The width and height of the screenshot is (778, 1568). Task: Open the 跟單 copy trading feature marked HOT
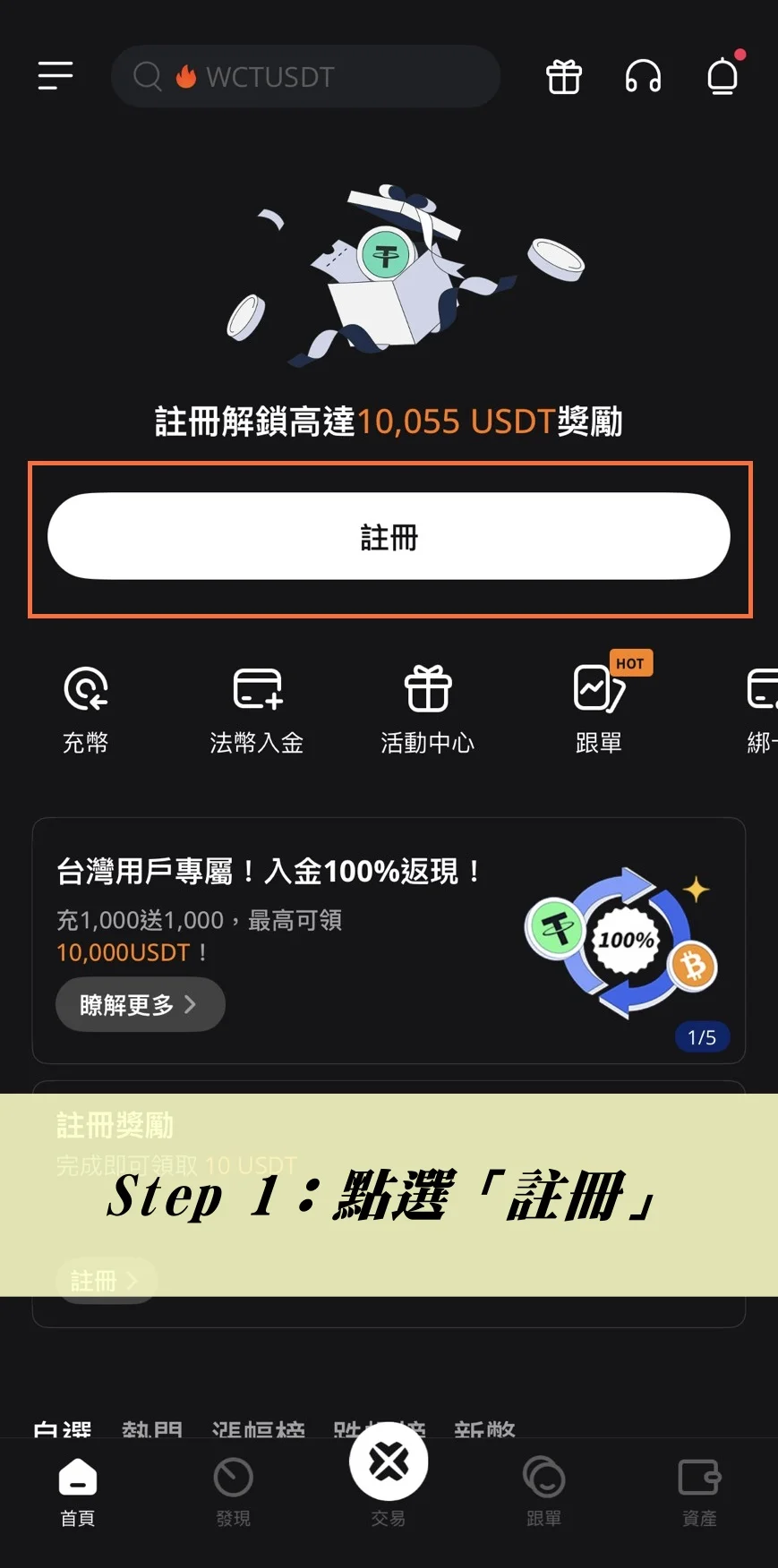598,707
